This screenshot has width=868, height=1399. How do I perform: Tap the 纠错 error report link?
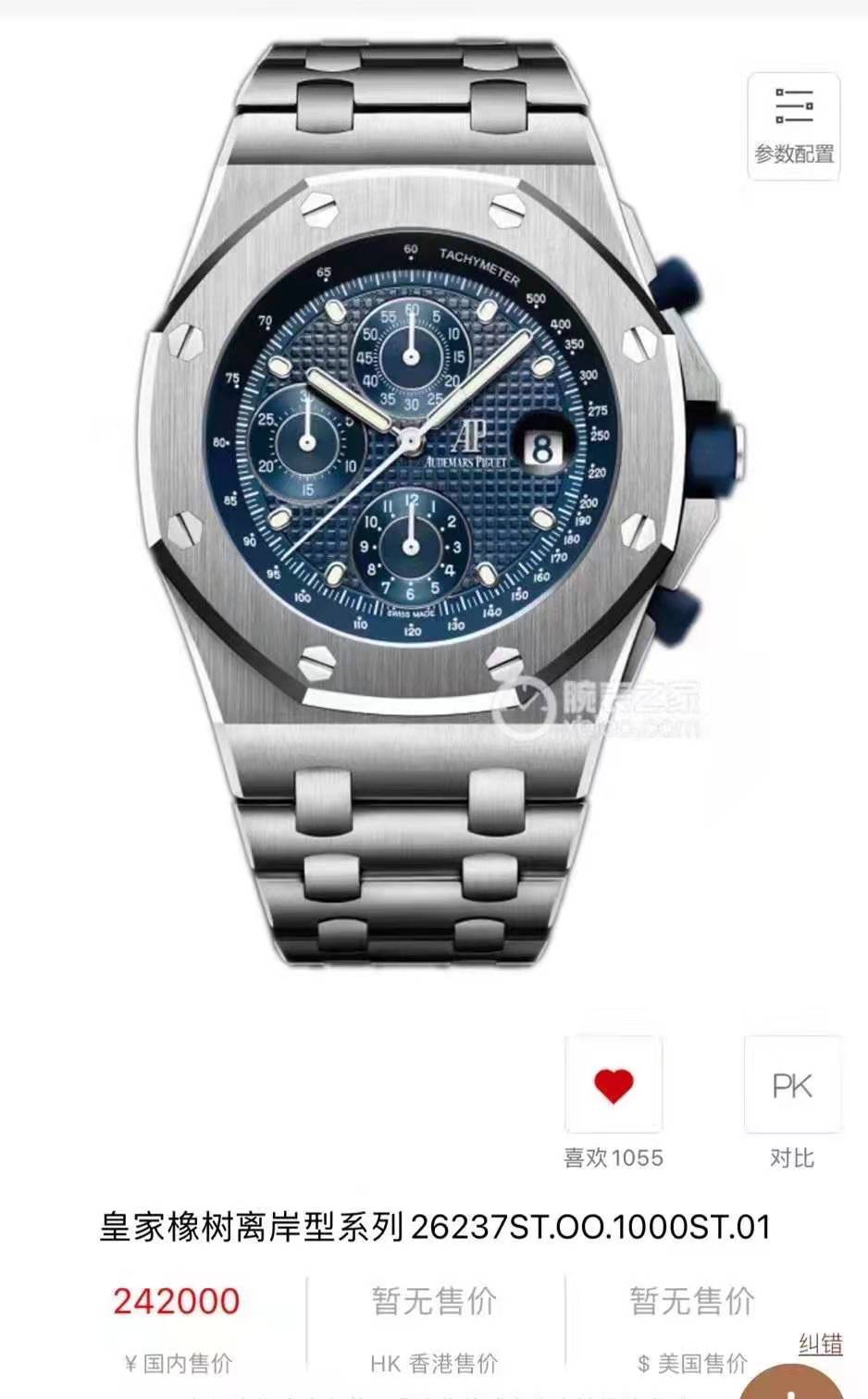pyautogui.click(x=820, y=1343)
